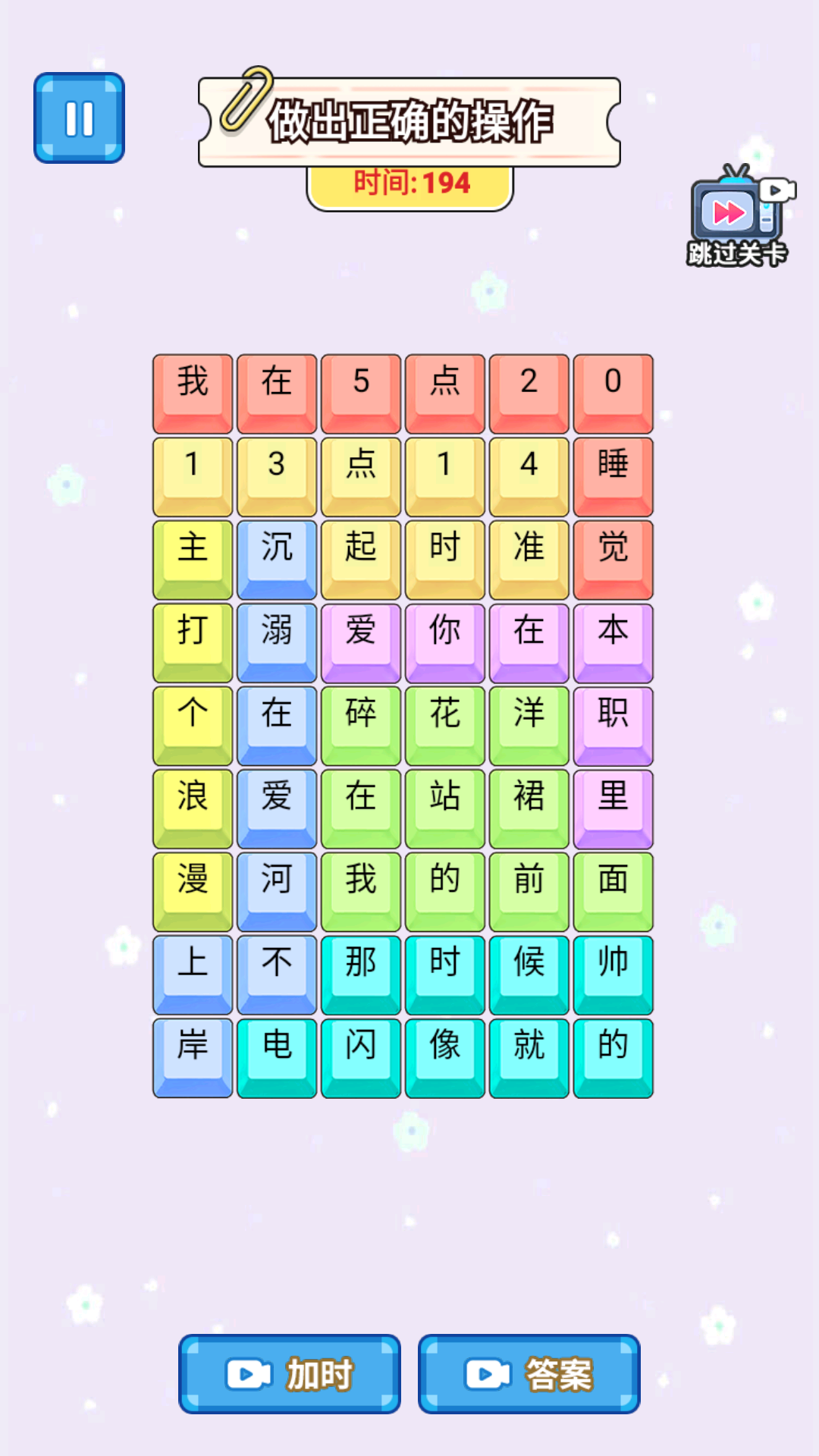
Task: Select the orange 起 tile
Action: point(361,560)
